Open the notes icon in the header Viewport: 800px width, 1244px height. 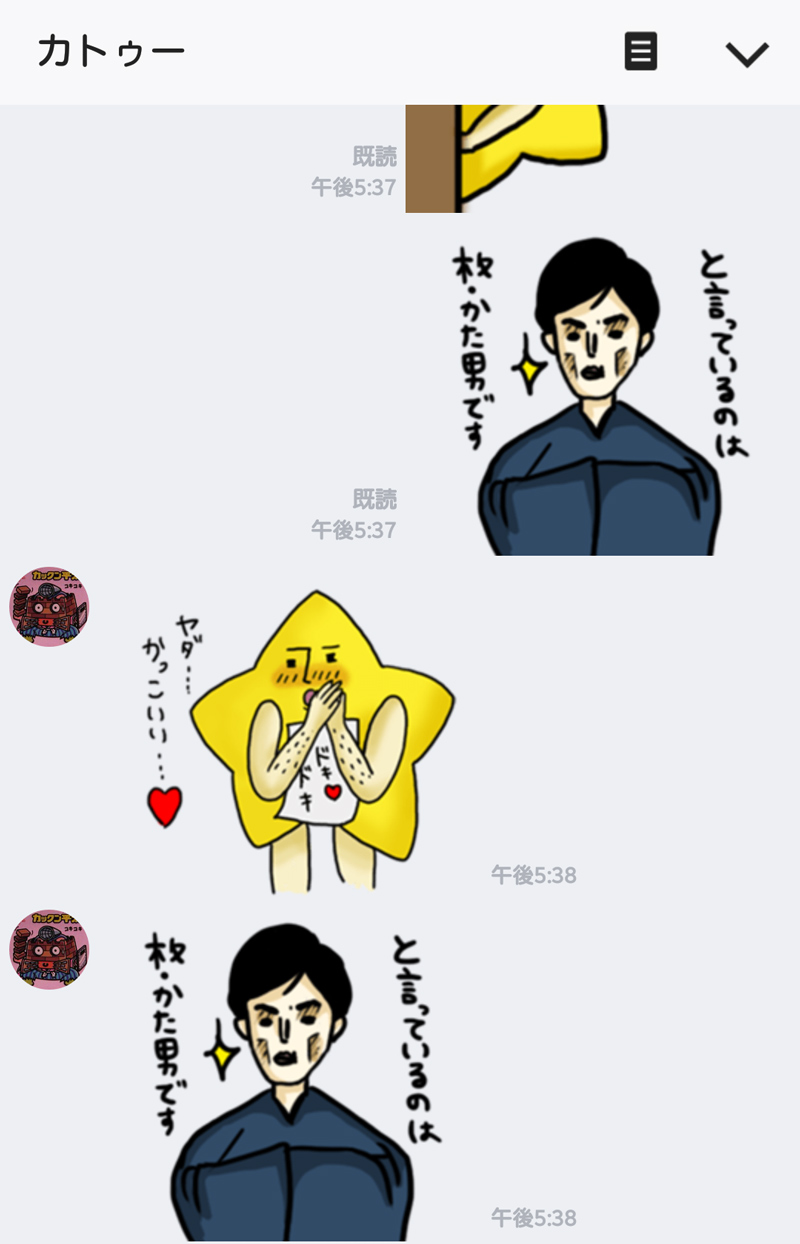(641, 52)
